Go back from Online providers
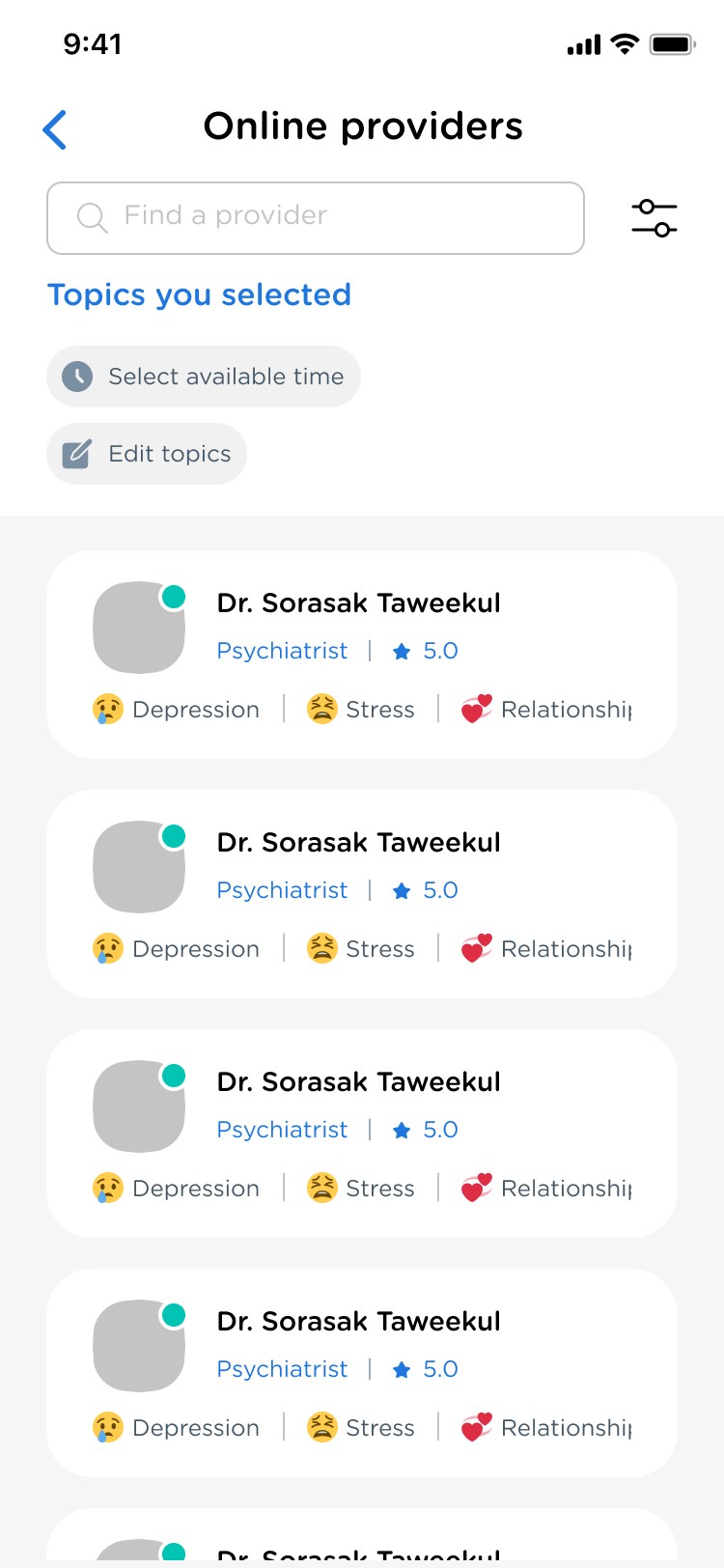This screenshot has height=1568, width=724. (x=55, y=129)
